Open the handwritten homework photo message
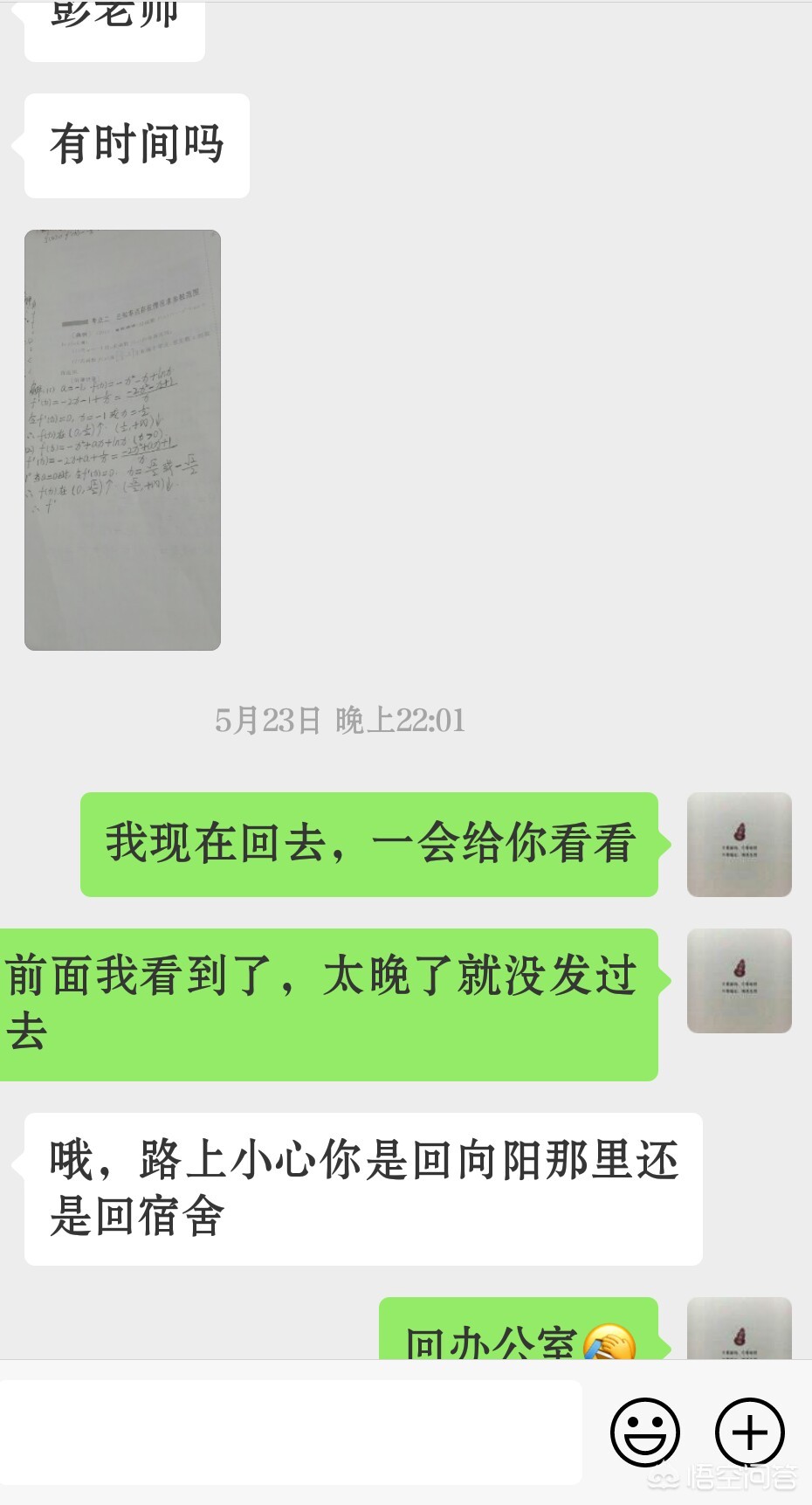This screenshot has width=812, height=1505. pyautogui.click(x=122, y=440)
